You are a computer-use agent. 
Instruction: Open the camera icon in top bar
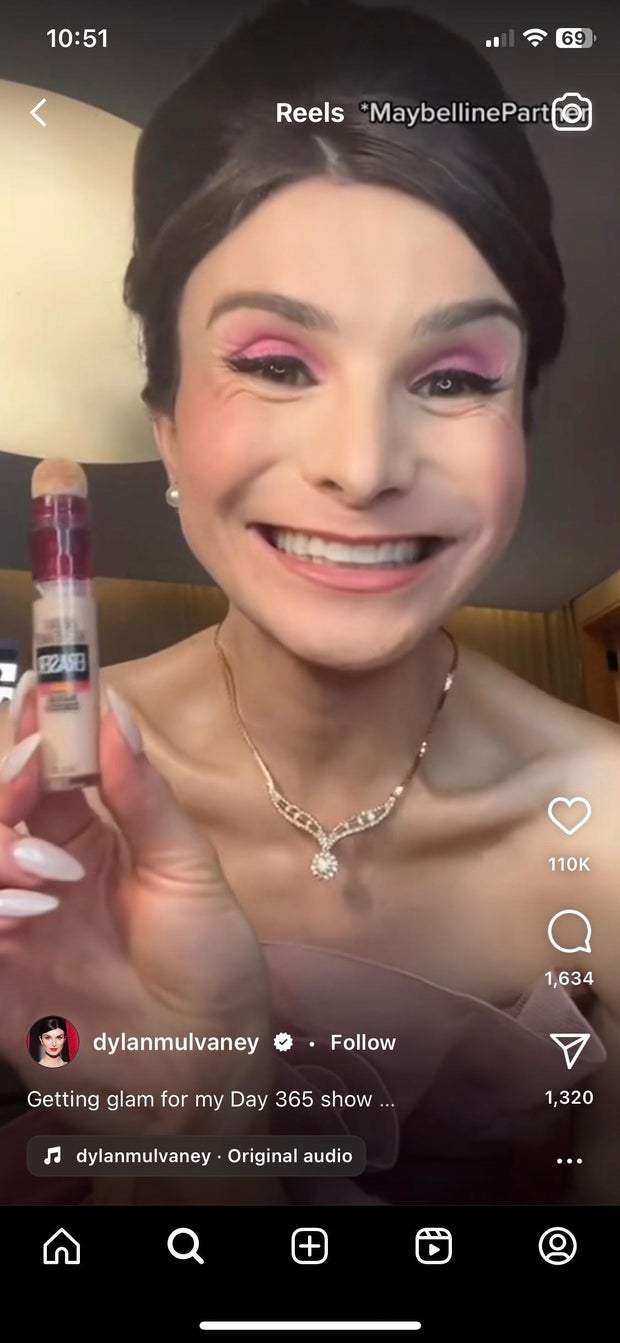pos(572,112)
